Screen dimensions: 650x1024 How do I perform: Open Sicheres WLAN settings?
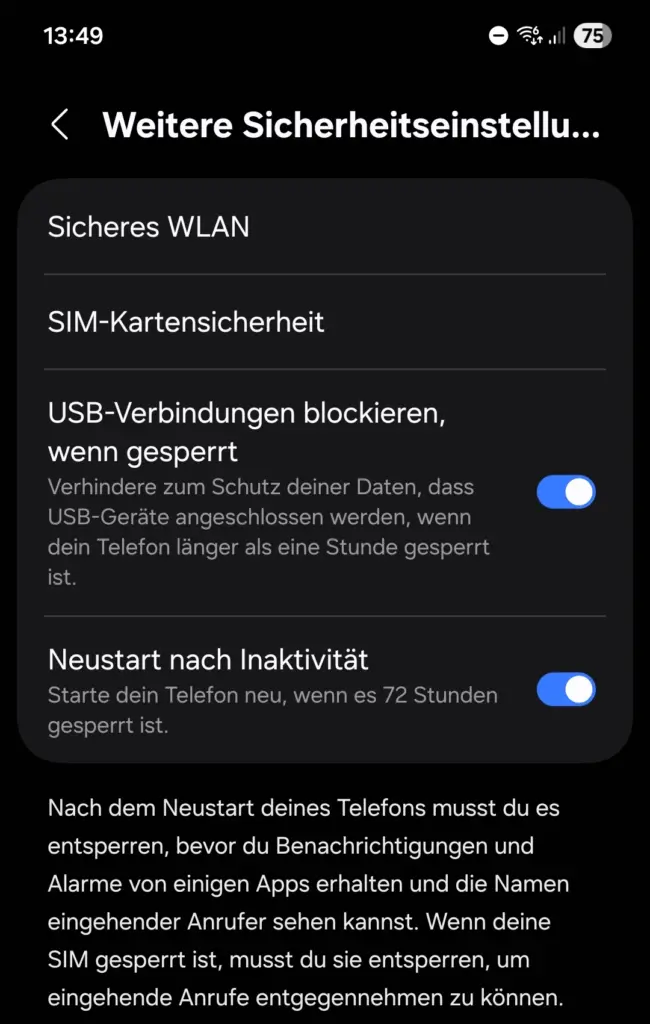pos(148,227)
